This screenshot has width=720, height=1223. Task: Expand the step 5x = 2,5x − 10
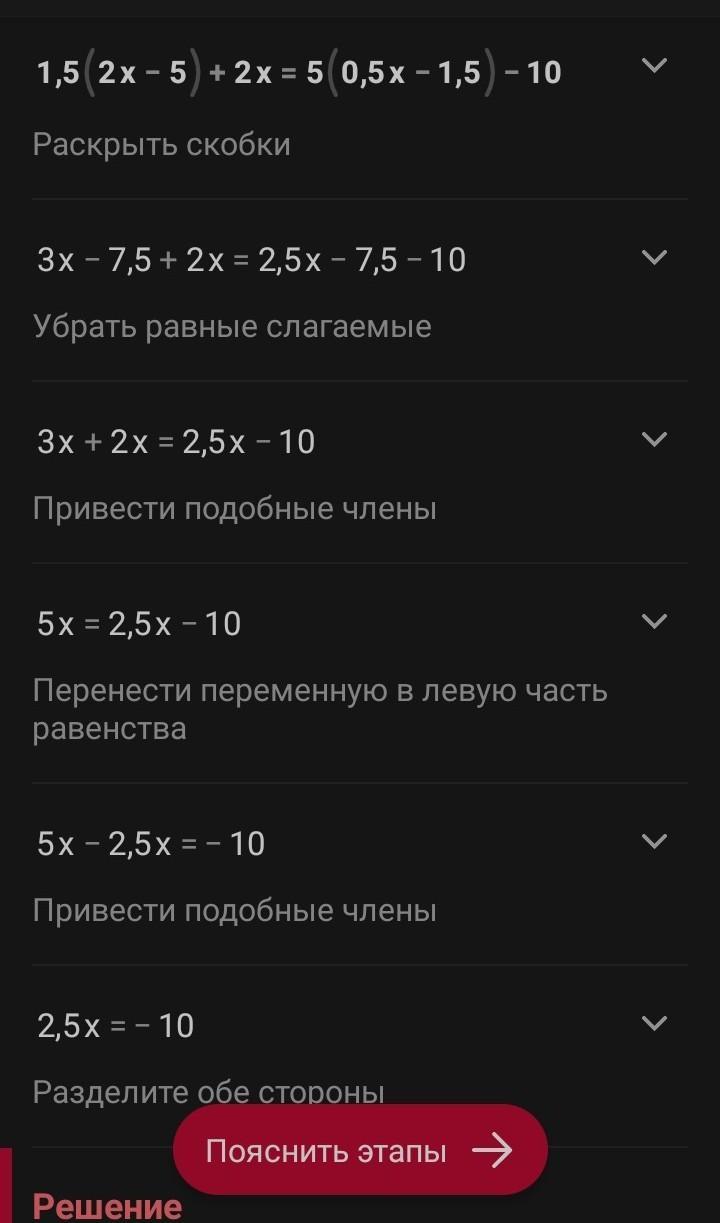pos(654,622)
